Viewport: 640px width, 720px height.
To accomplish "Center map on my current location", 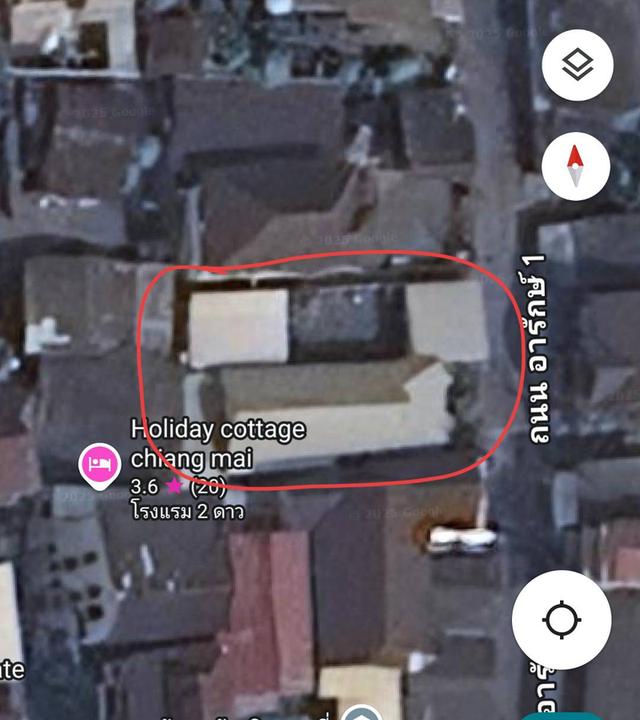I will pyautogui.click(x=561, y=620).
